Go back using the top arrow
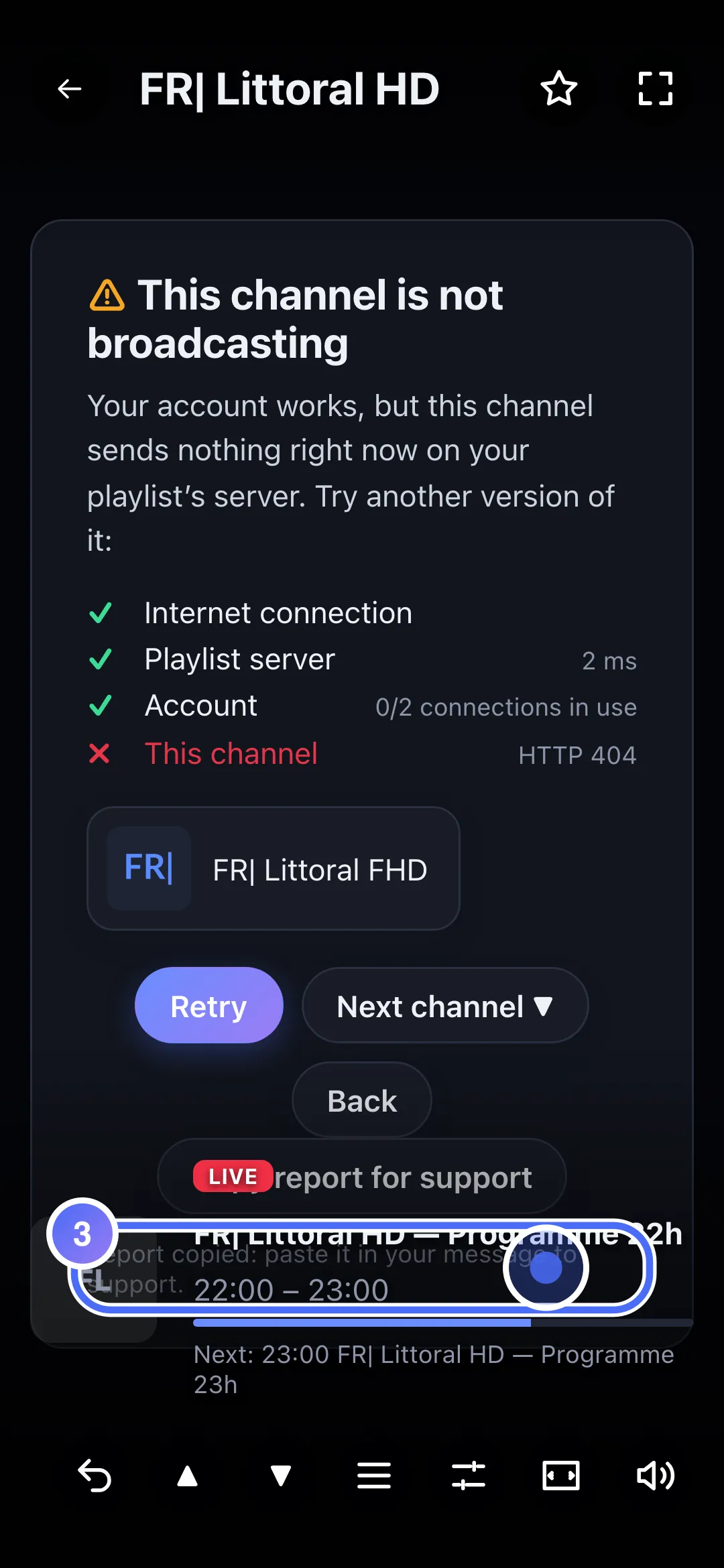Image resolution: width=724 pixels, height=1568 pixels. coord(70,88)
